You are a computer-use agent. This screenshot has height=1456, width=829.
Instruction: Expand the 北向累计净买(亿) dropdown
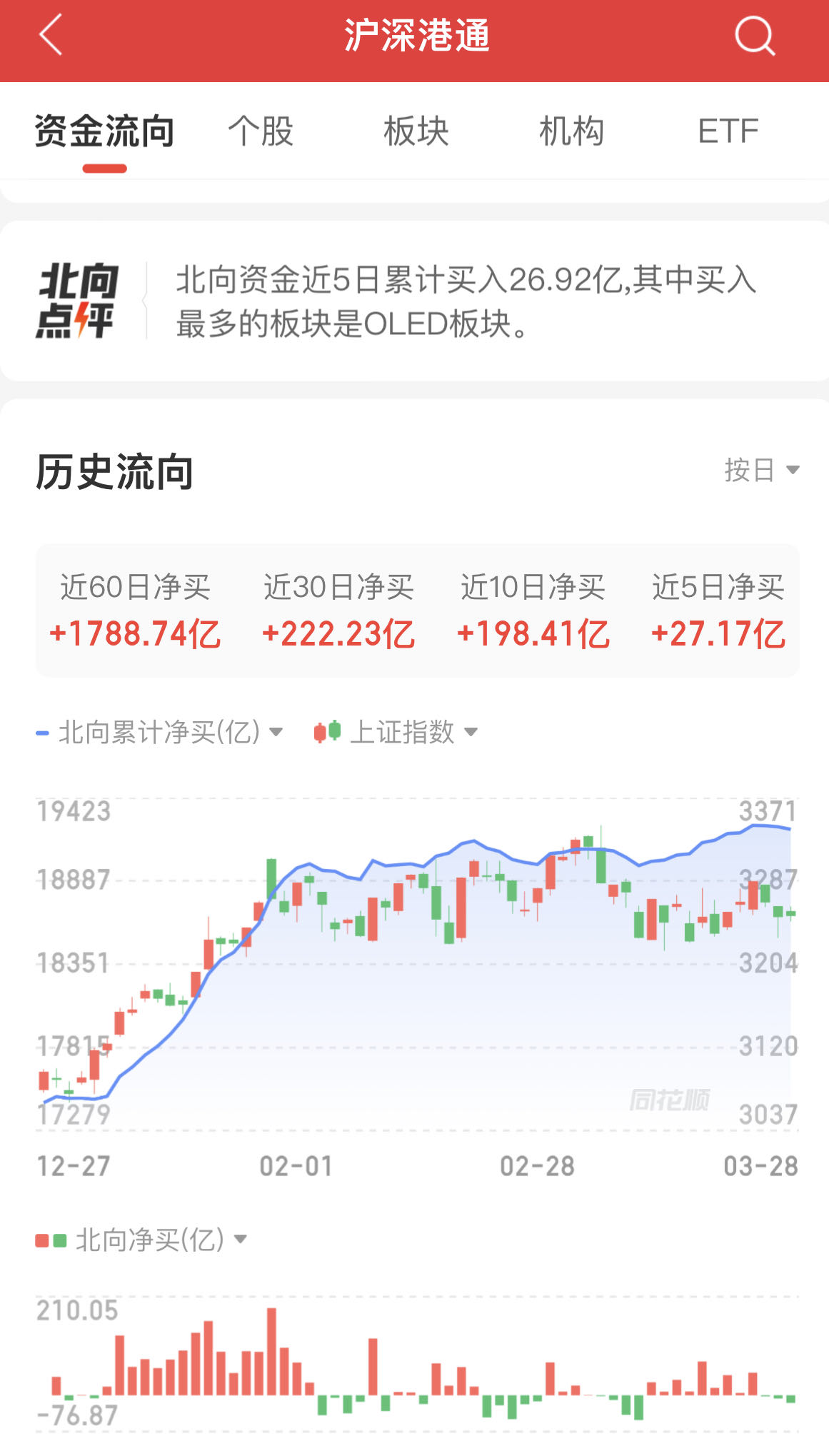point(160,732)
